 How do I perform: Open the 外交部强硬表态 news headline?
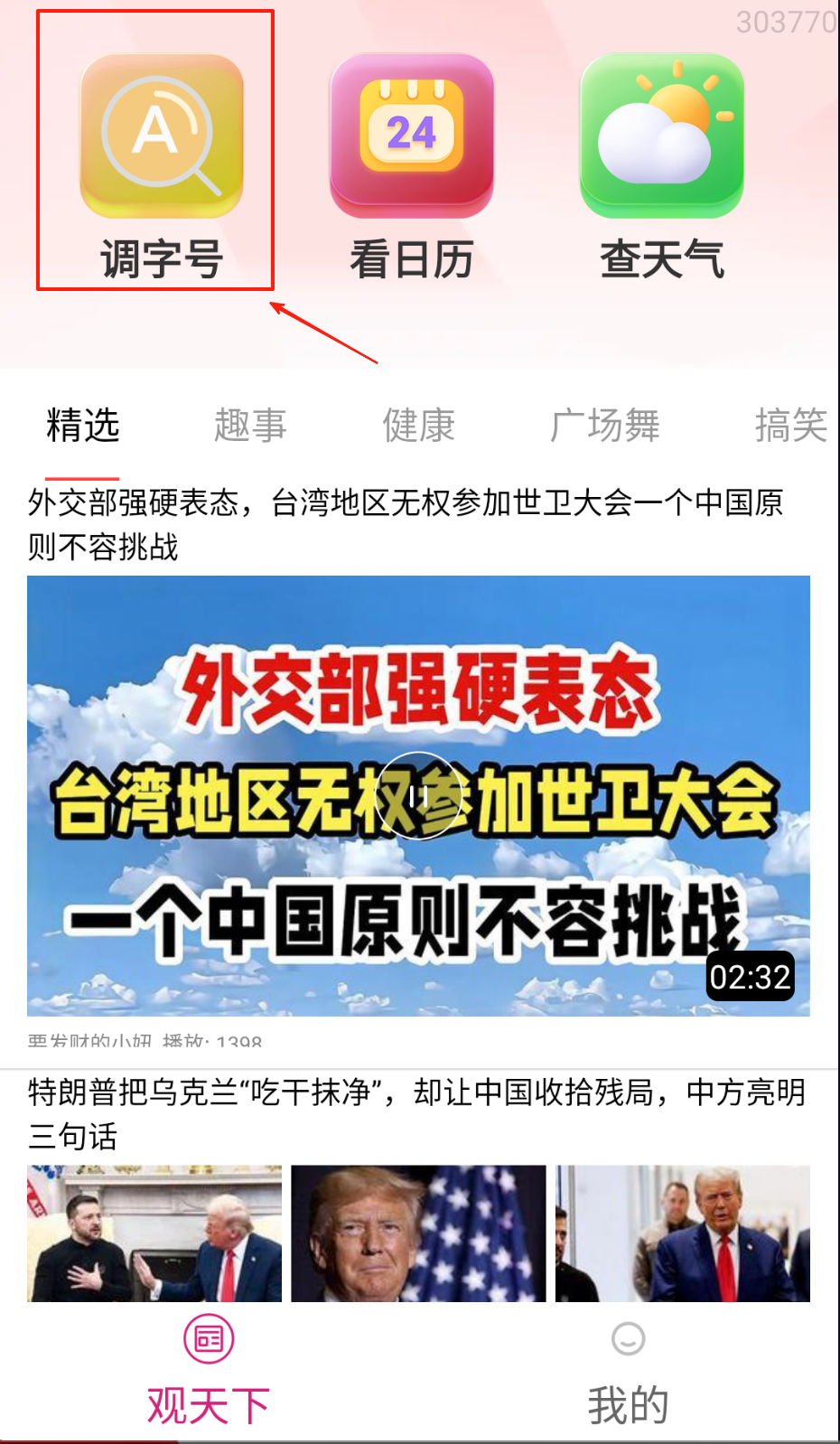pyautogui.click(x=405, y=524)
